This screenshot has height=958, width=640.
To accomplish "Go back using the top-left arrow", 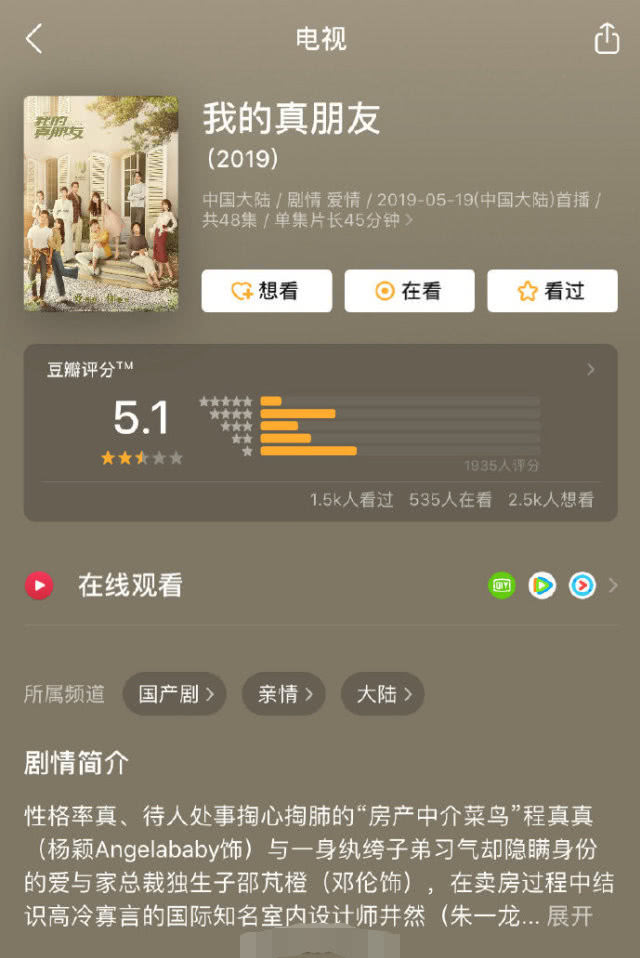I will coord(34,39).
